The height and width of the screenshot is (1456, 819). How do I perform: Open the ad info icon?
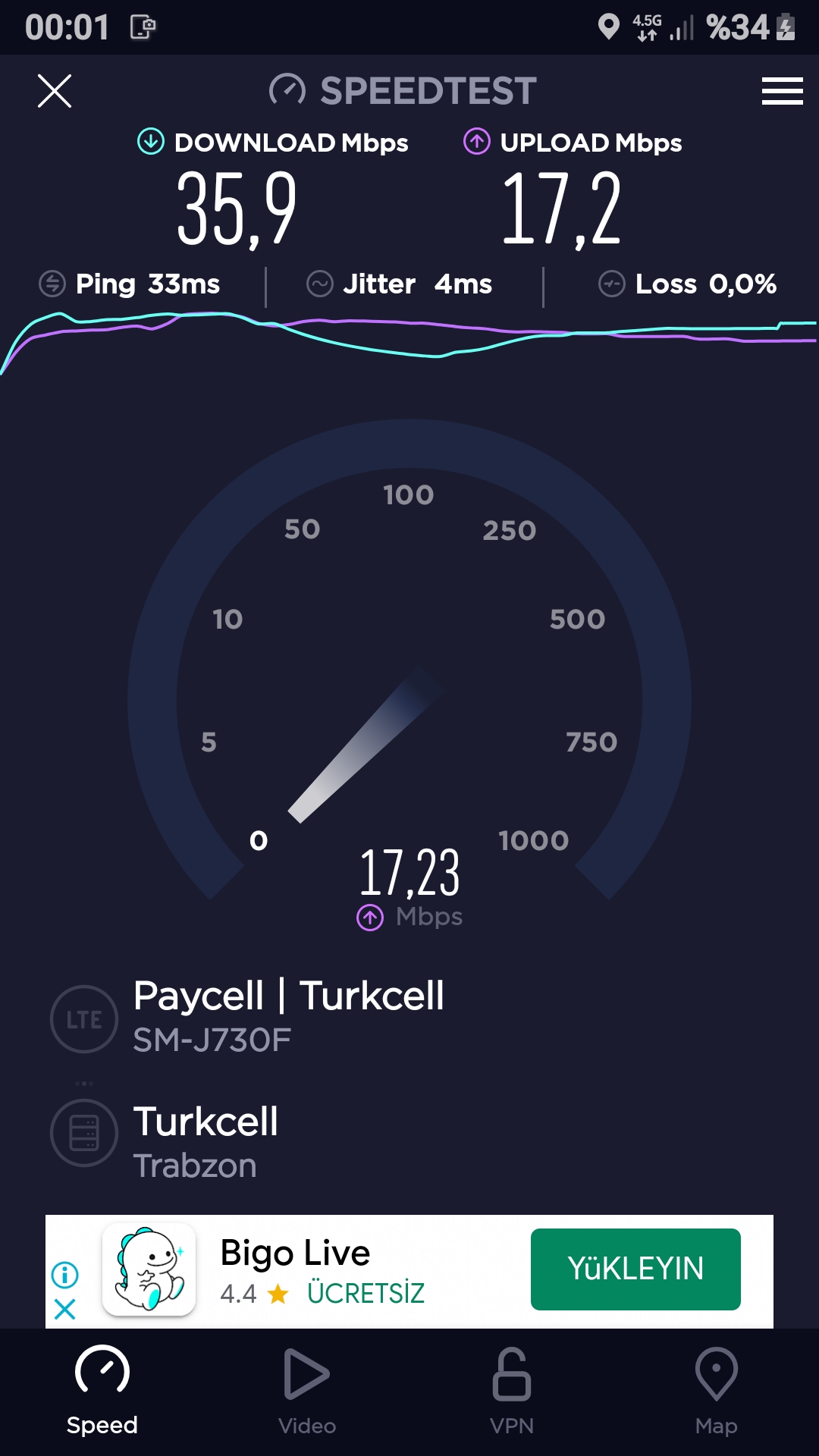click(65, 1275)
